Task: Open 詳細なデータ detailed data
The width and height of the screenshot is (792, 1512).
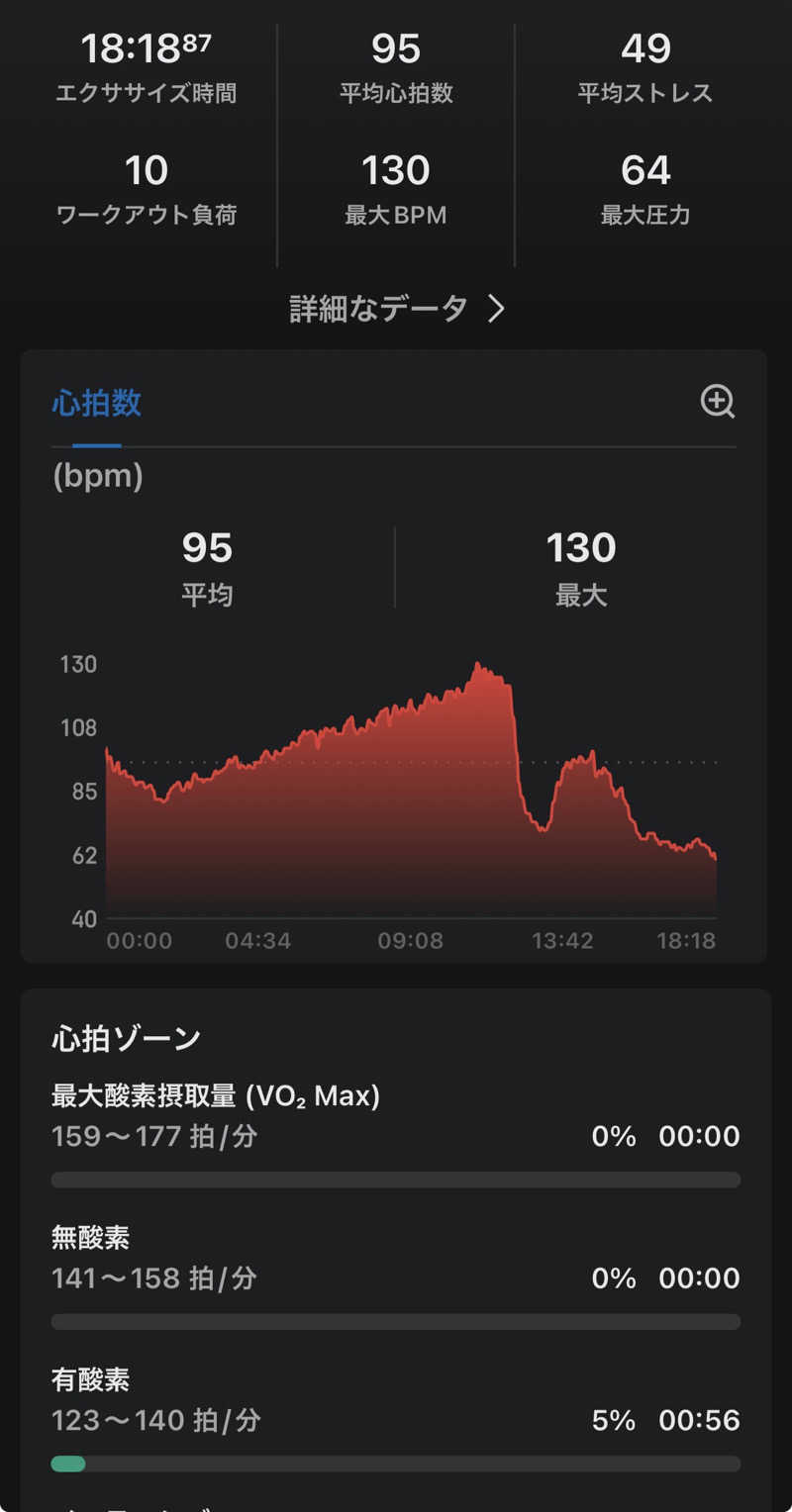Action: point(396,309)
